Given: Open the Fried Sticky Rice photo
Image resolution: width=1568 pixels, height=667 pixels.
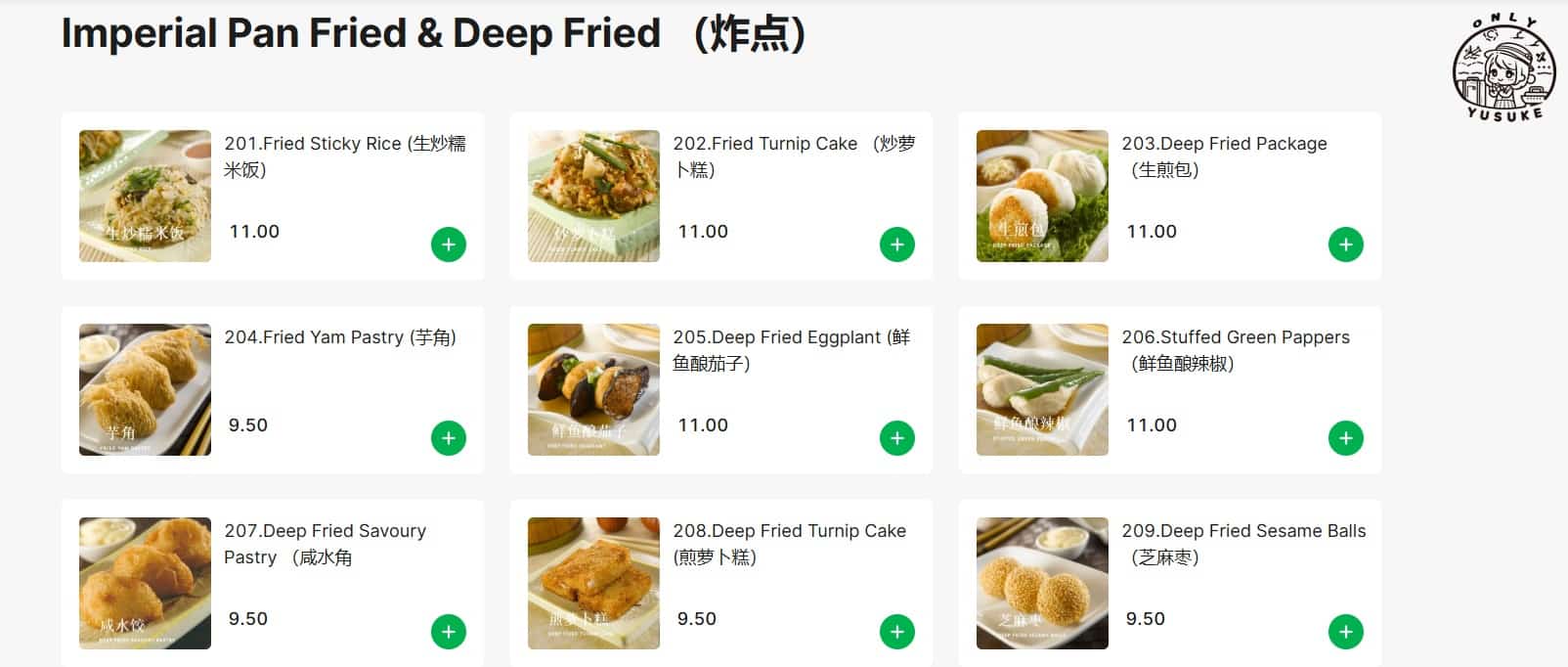Looking at the screenshot, I should (x=145, y=196).
